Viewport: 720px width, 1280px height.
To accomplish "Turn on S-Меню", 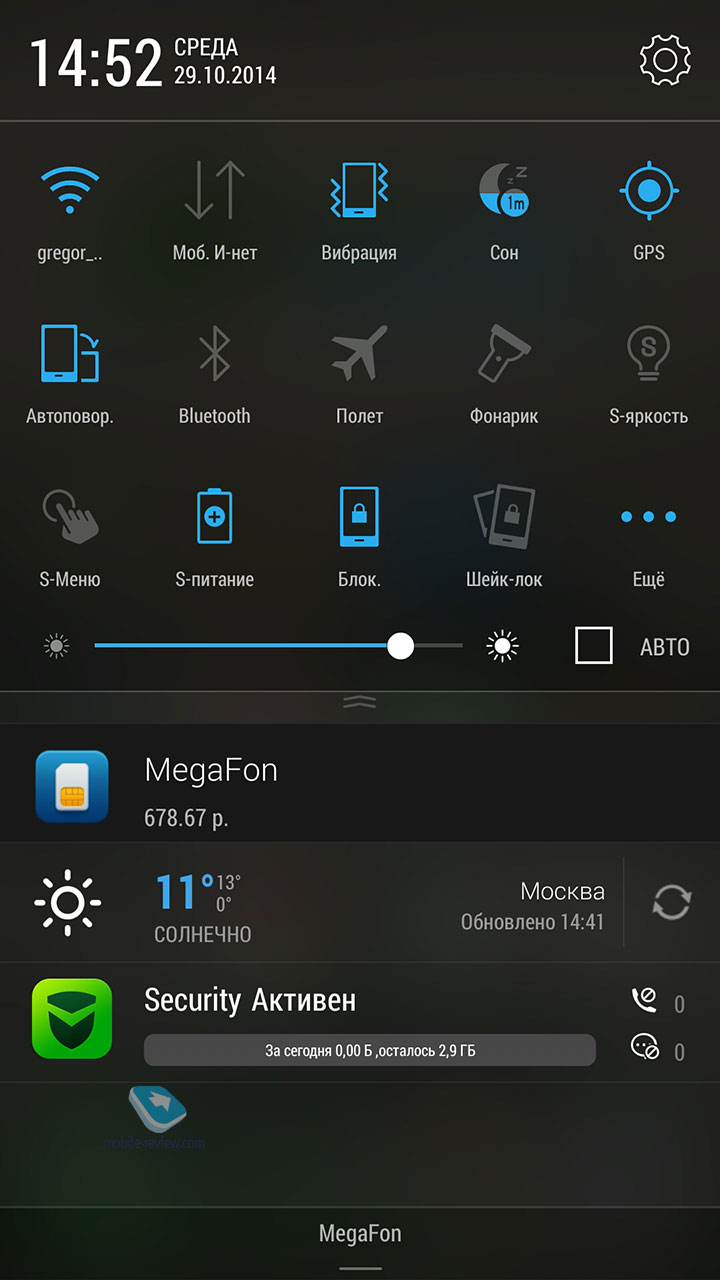I will click(70, 538).
